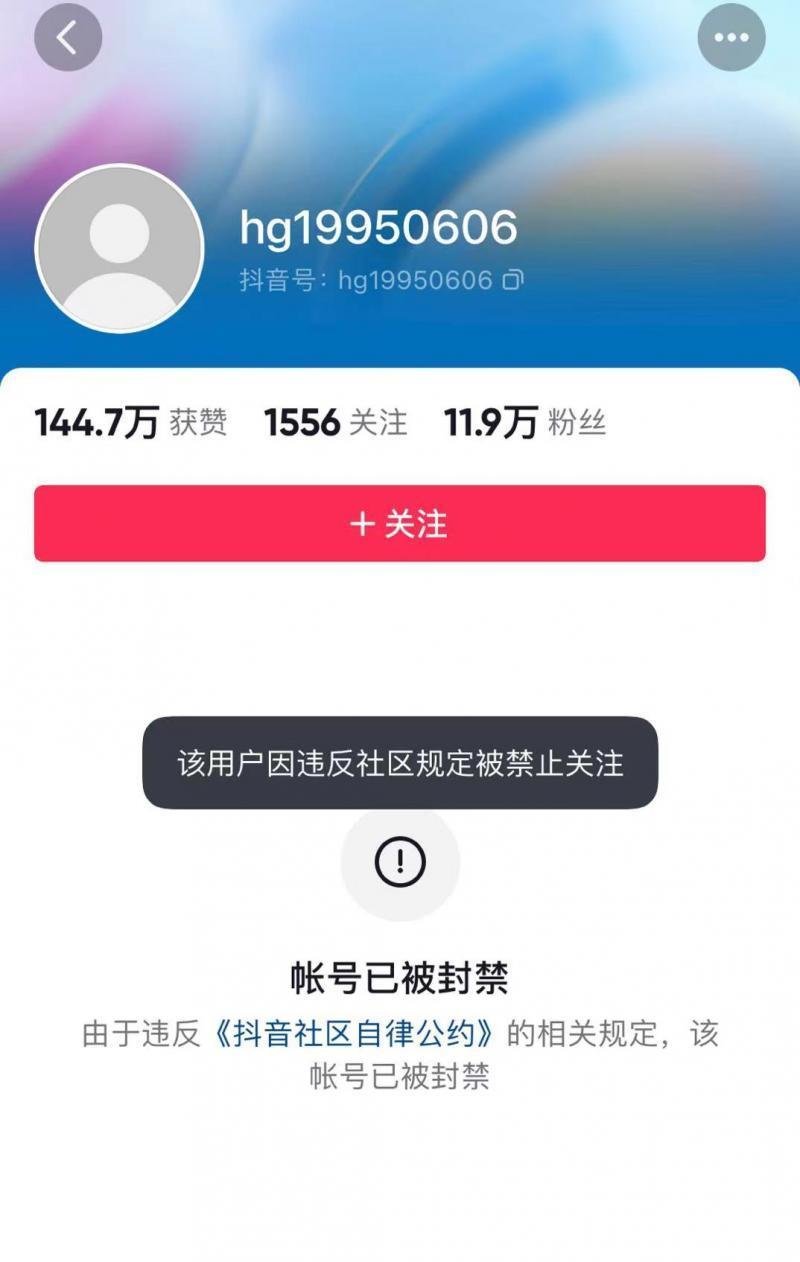Tap the ellipsis icon in the top right corner

click(731, 37)
